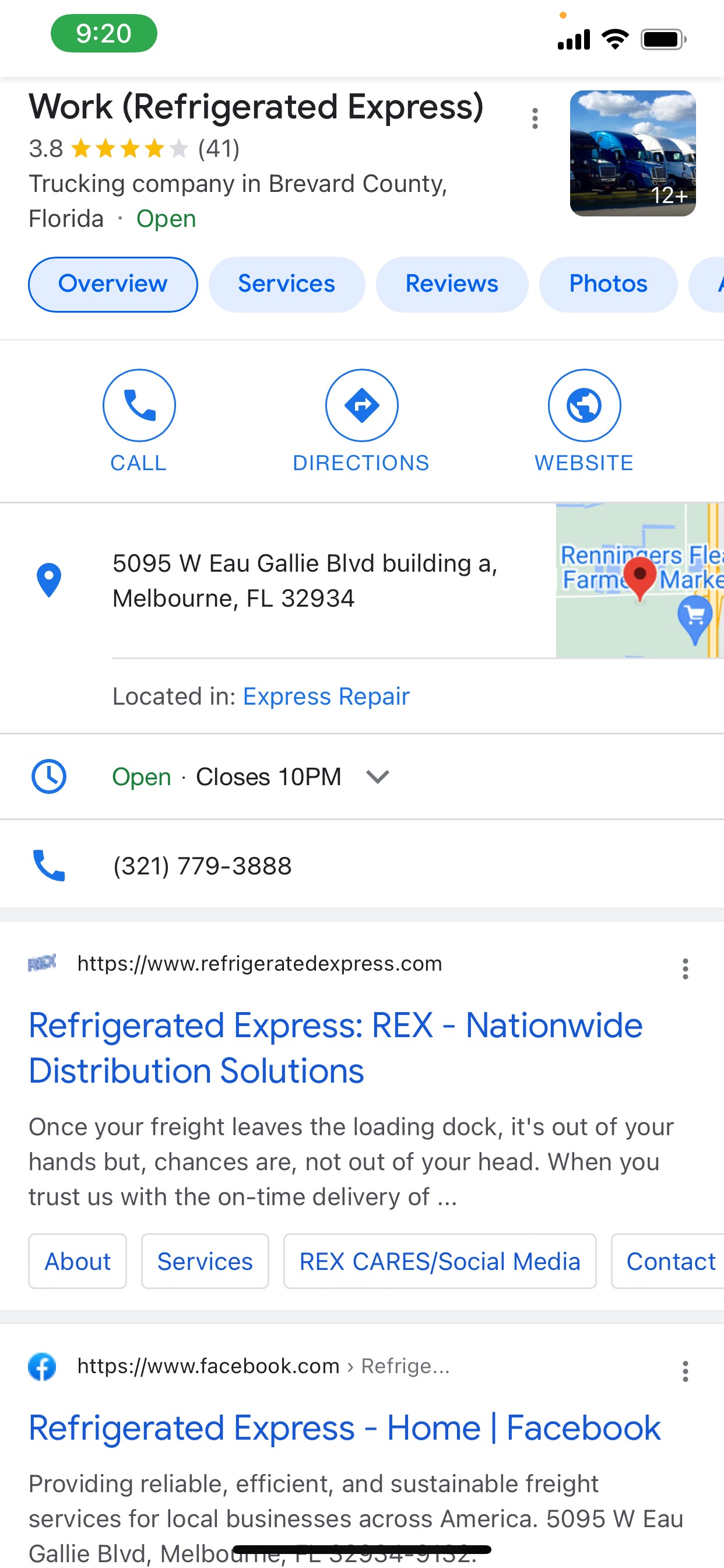Switch to the Services tab
This screenshot has width=724, height=1568.
[x=287, y=284]
